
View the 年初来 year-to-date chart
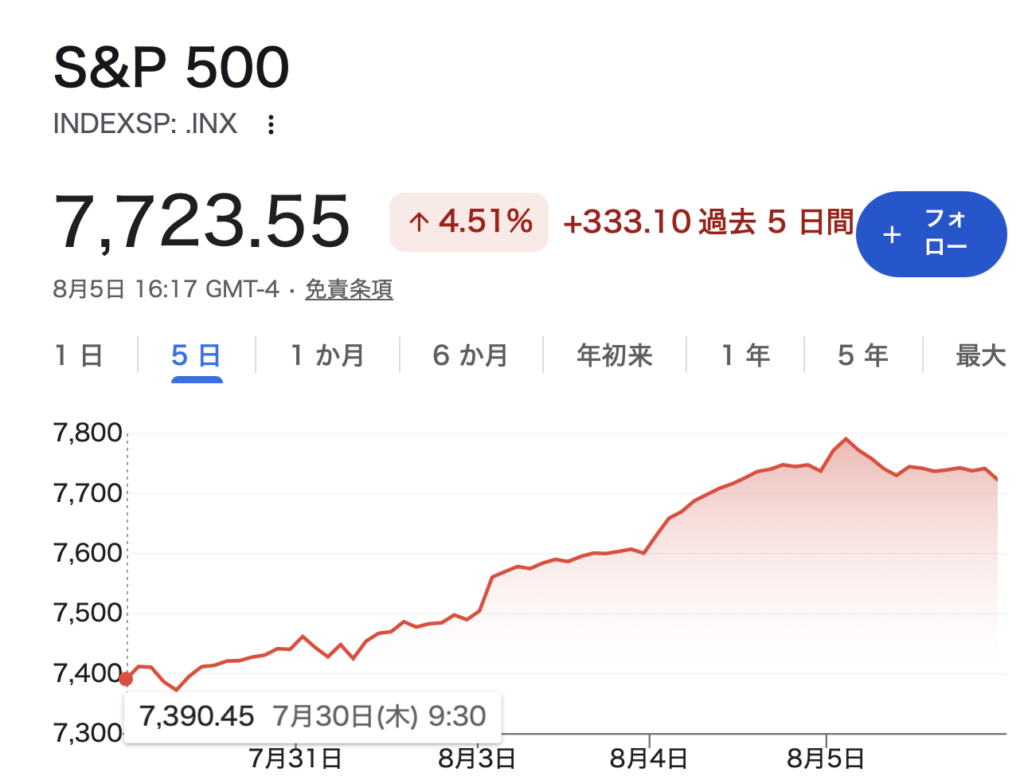pyautogui.click(x=615, y=355)
